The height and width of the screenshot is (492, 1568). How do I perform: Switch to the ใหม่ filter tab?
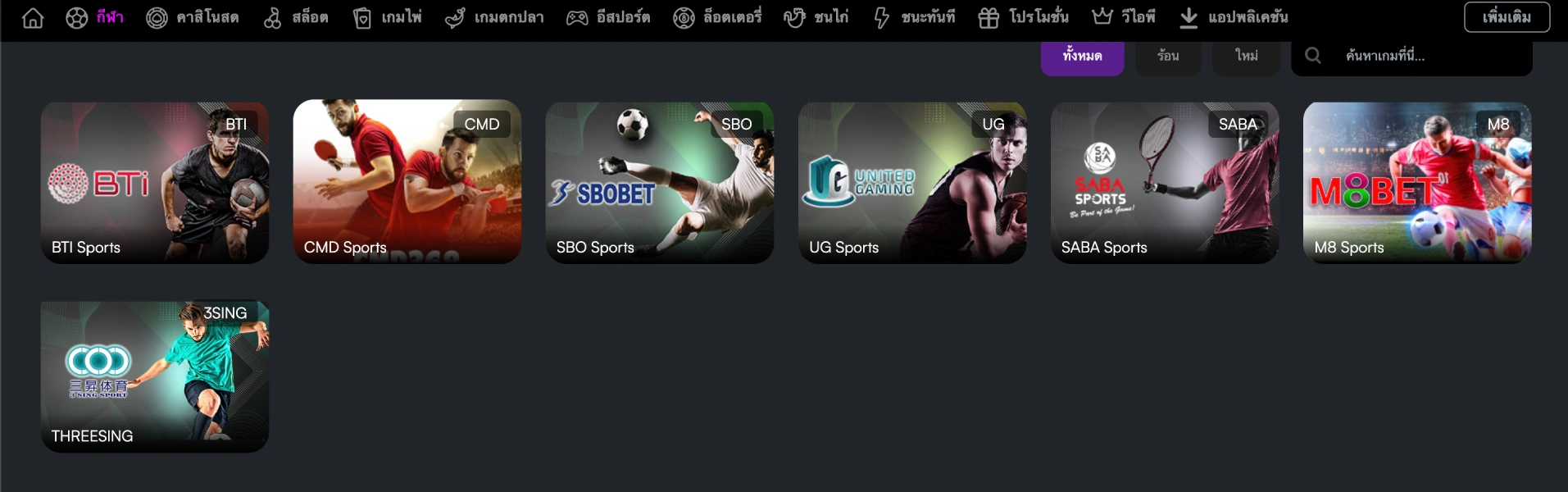click(1246, 56)
